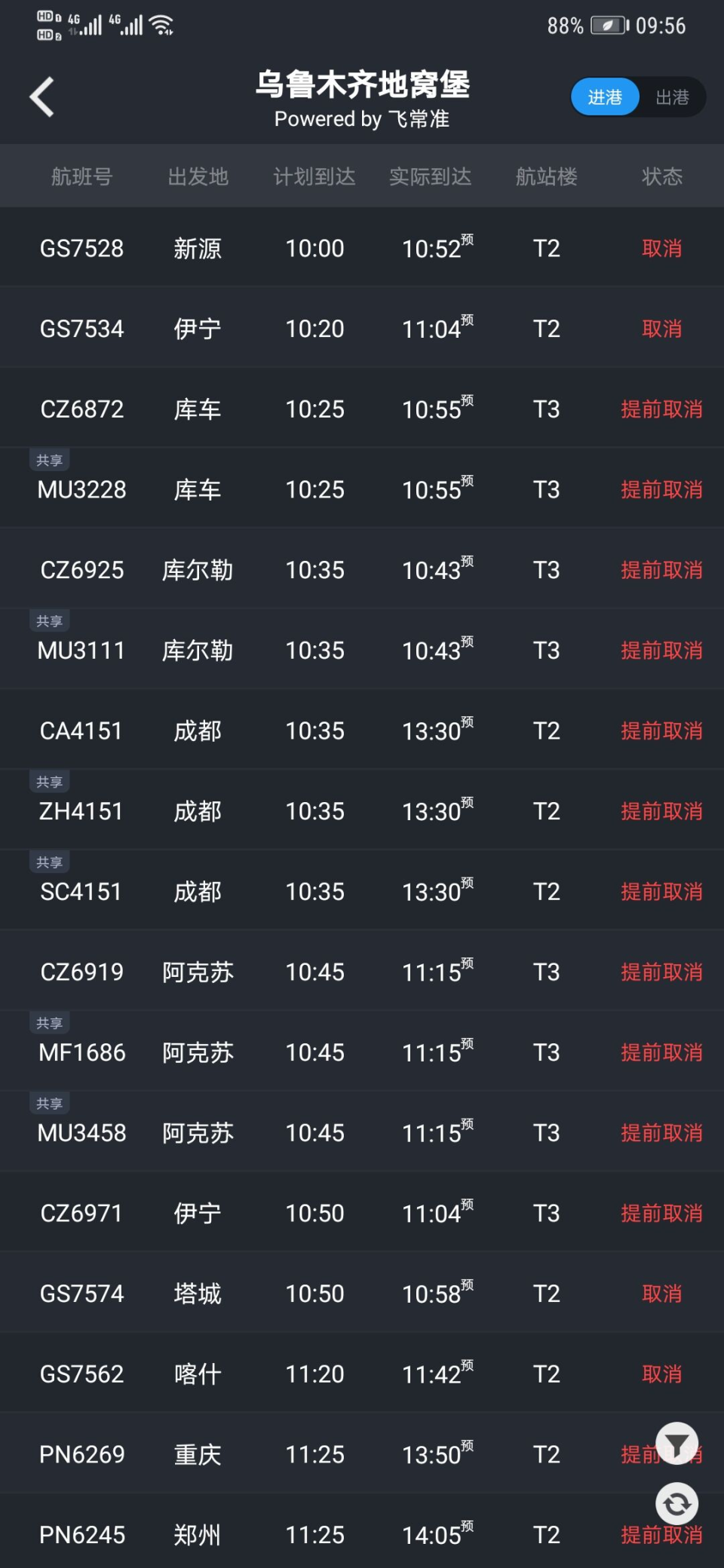Switch to the 出港 departures tab
Viewport: 724px width, 1568px height.
coord(671,97)
